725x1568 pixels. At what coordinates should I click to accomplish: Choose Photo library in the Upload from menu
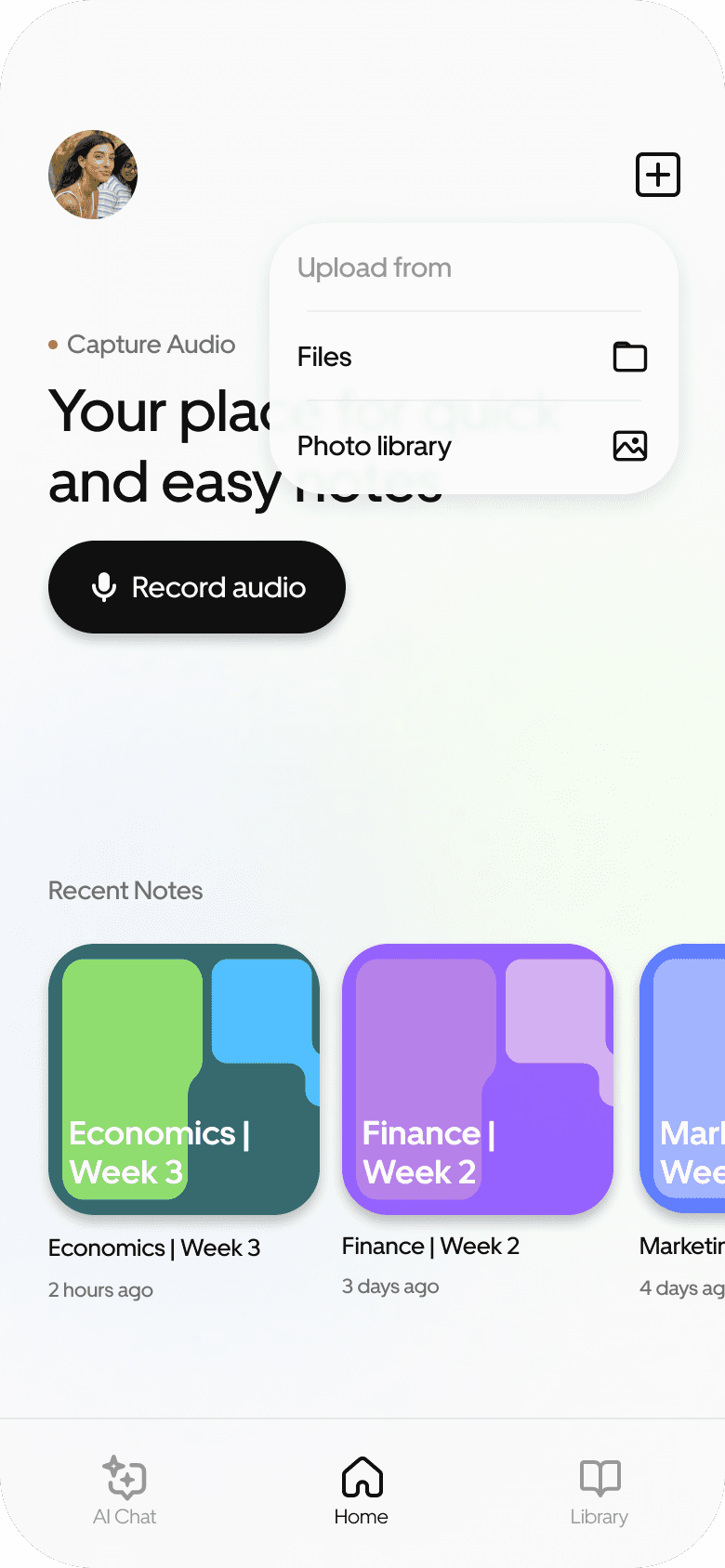[373, 446]
